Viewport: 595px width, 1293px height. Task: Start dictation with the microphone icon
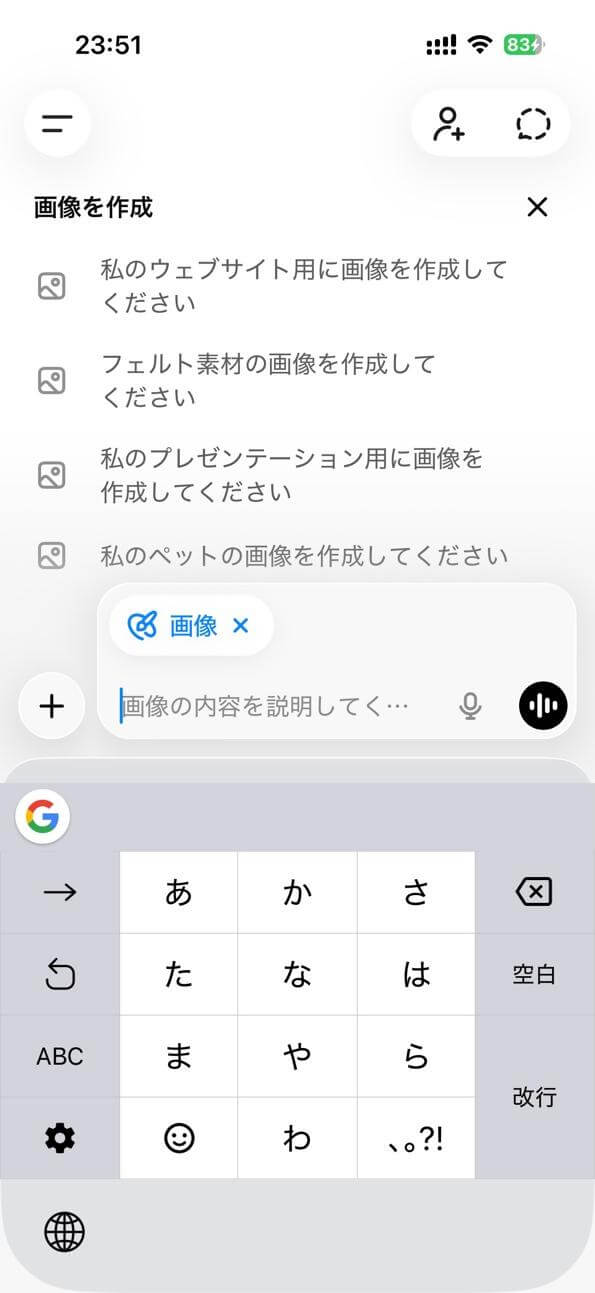(470, 706)
